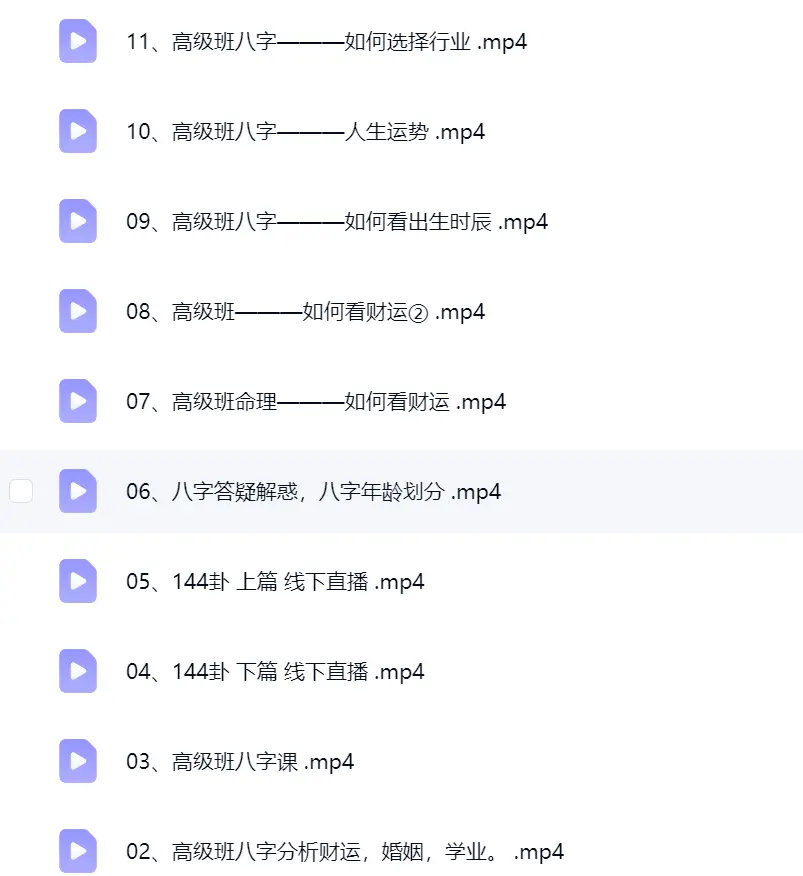Open video 06 八字答疑解惑，八字年龄划分
The image size is (803, 876).
tap(313, 492)
